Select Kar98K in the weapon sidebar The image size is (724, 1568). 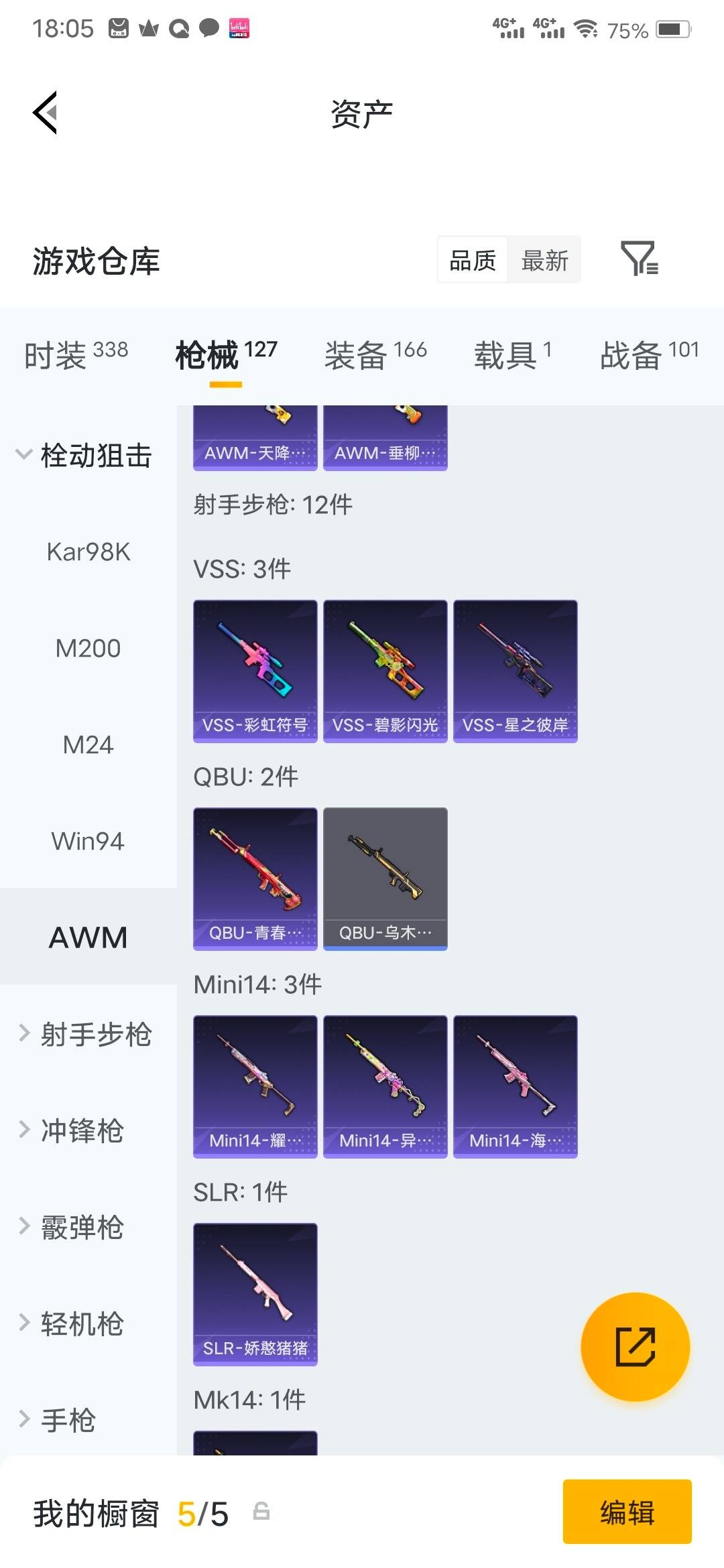(x=87, y=551)
